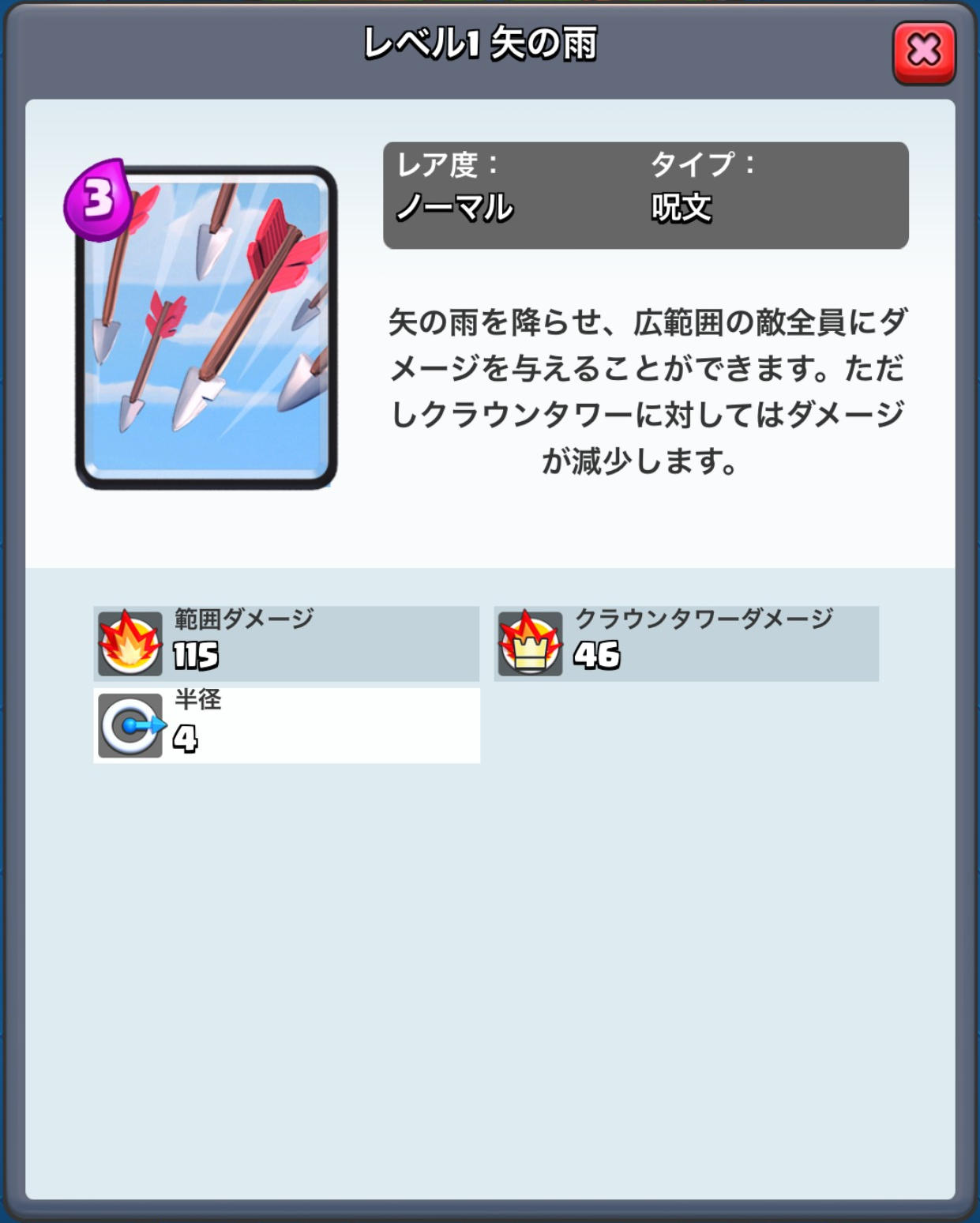Close the Arrows card info dialog
Screen dimensions: 980x1223
[x=923, y=52]
